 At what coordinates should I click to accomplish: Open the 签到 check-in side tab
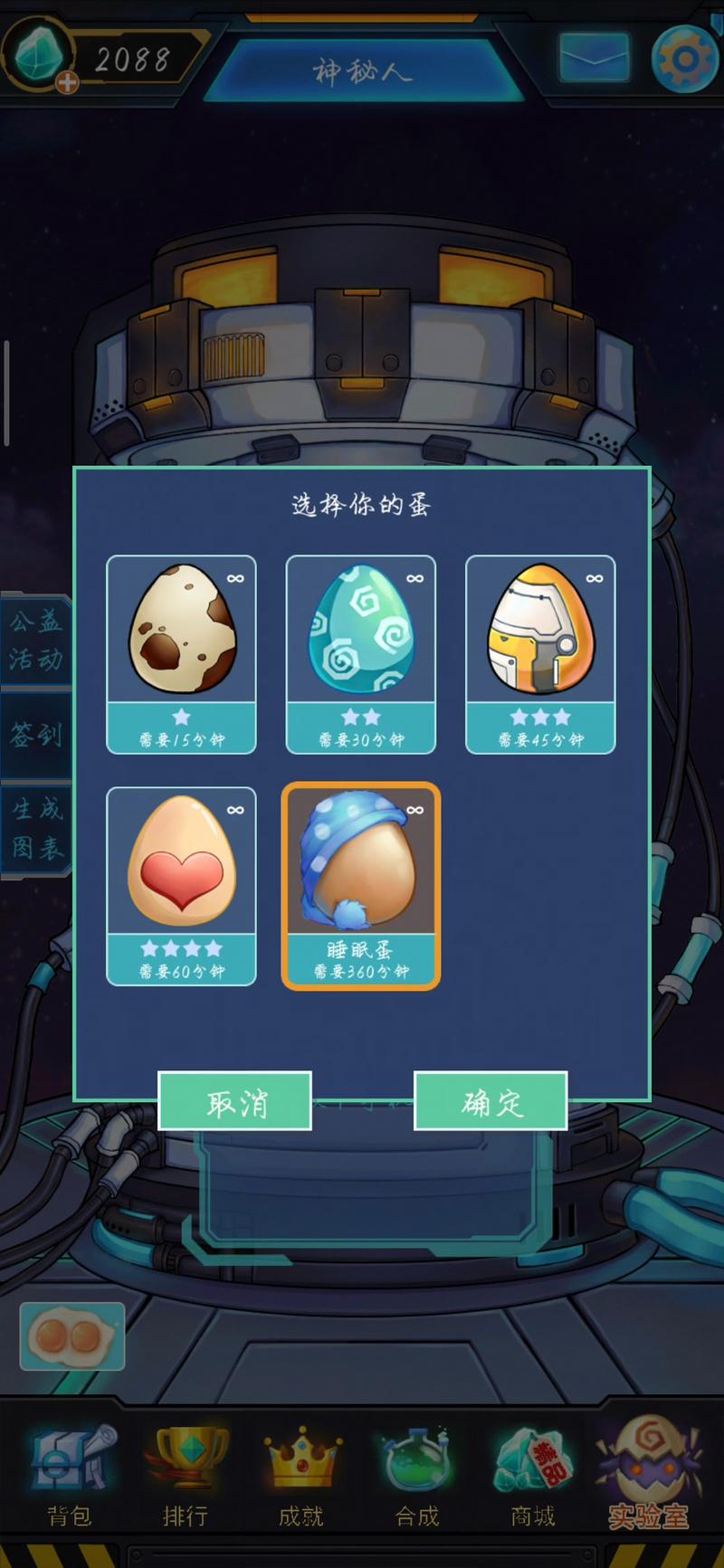click(x=36, y=735)
